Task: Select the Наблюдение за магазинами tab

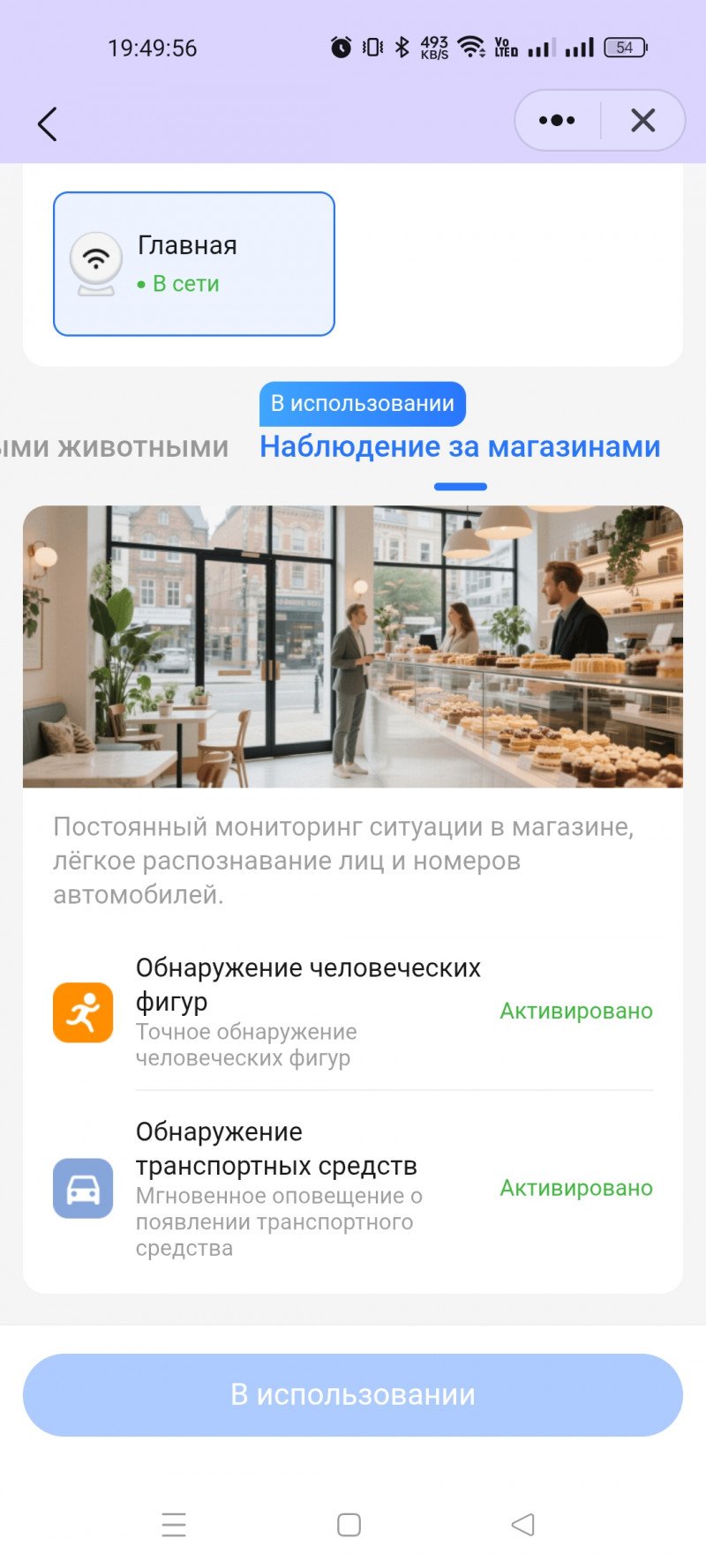Action: (460, 447)
